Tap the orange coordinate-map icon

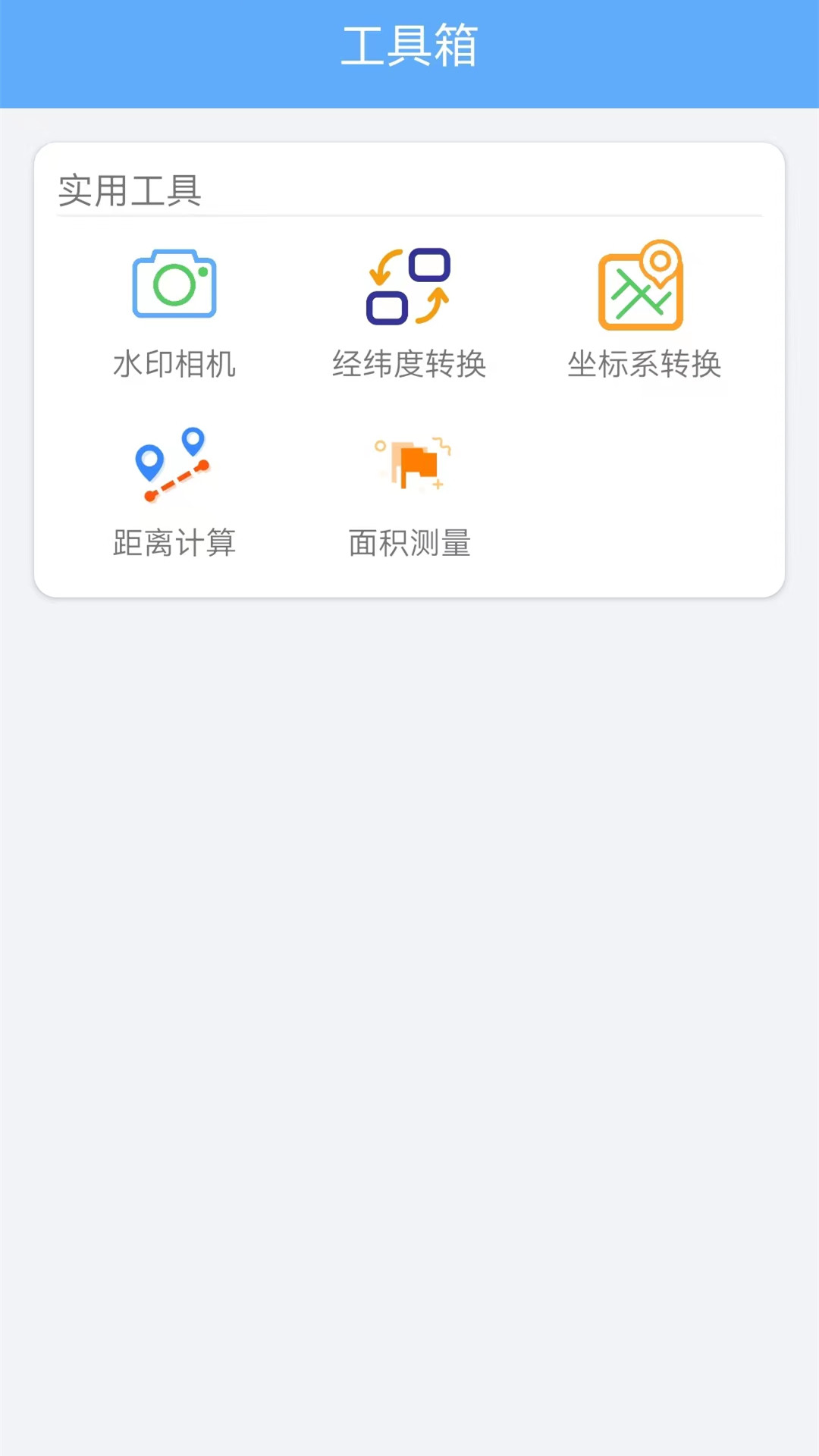642,284
